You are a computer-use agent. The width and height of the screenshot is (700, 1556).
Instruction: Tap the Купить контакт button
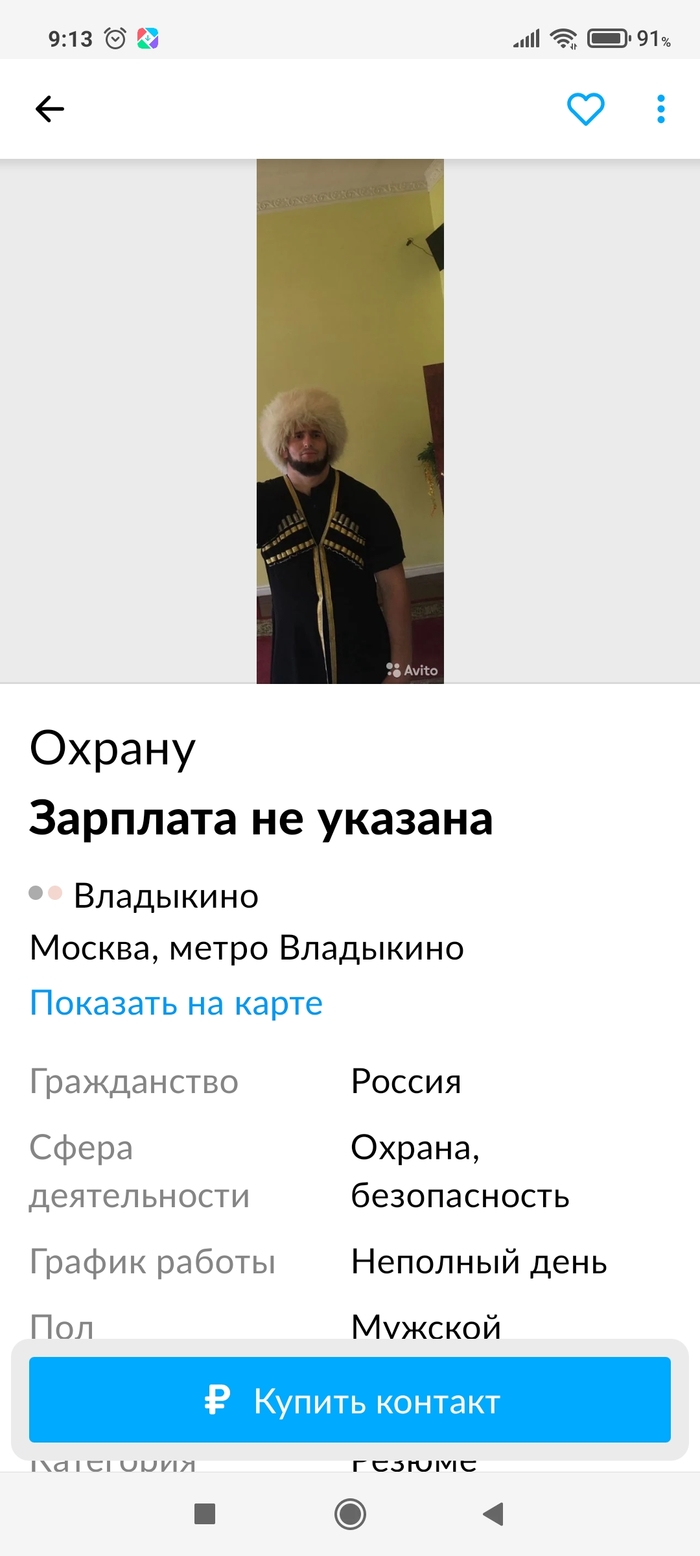(350, 1400)
